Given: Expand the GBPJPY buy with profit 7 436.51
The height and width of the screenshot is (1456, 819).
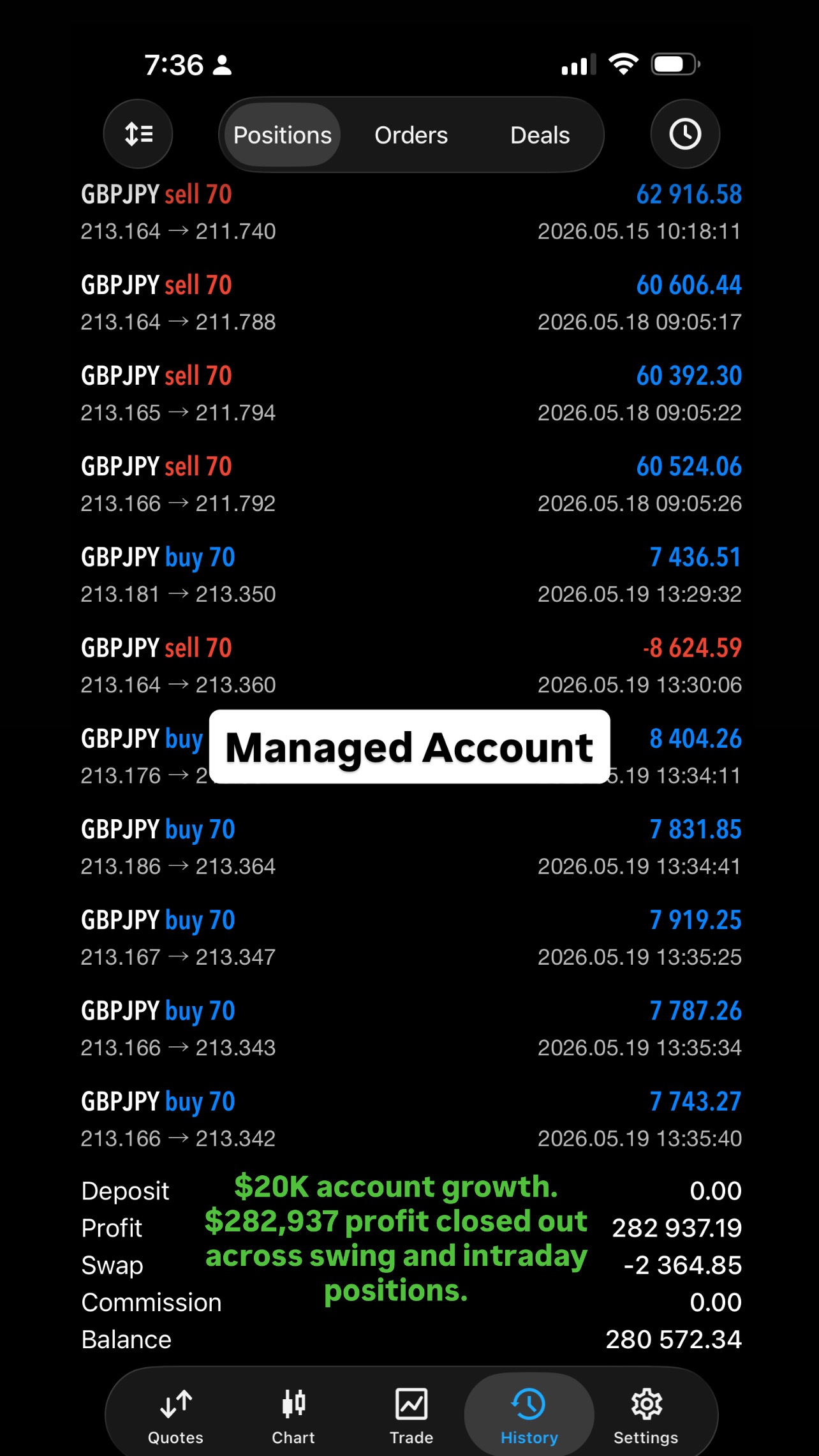Looking at the screenshot, I should pyautogui.click(x=411, y=576).
